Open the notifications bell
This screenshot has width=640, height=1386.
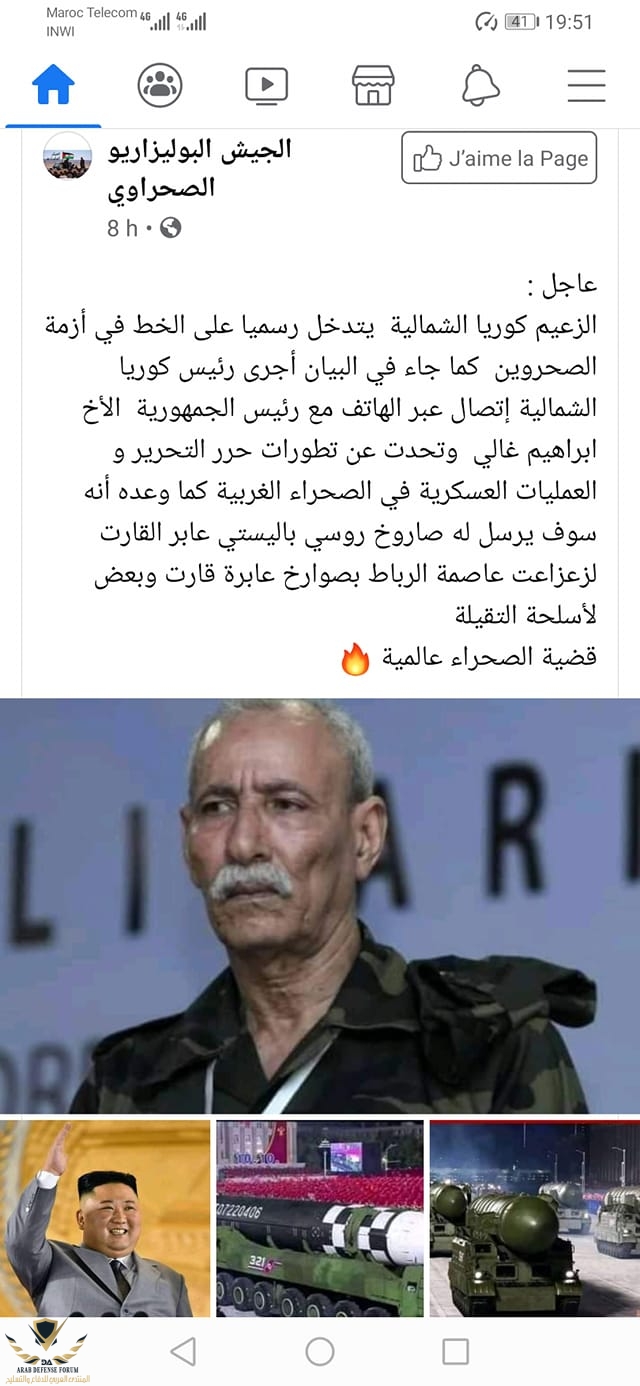(x=480, y=86)
